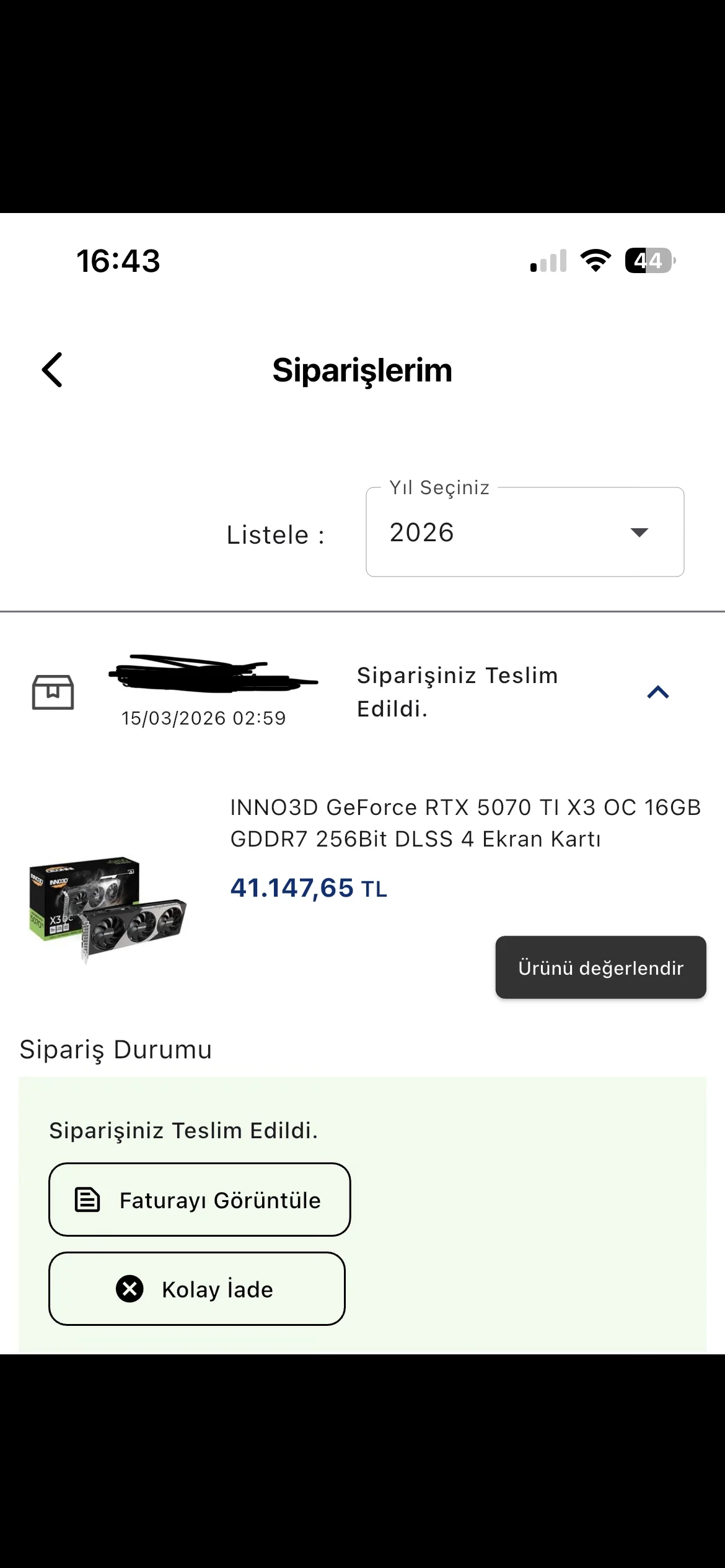Image resolution: width=725 pixels, height=1568 pixels.
Task: Collapse the delivered order details
Action: click(657, 692)
